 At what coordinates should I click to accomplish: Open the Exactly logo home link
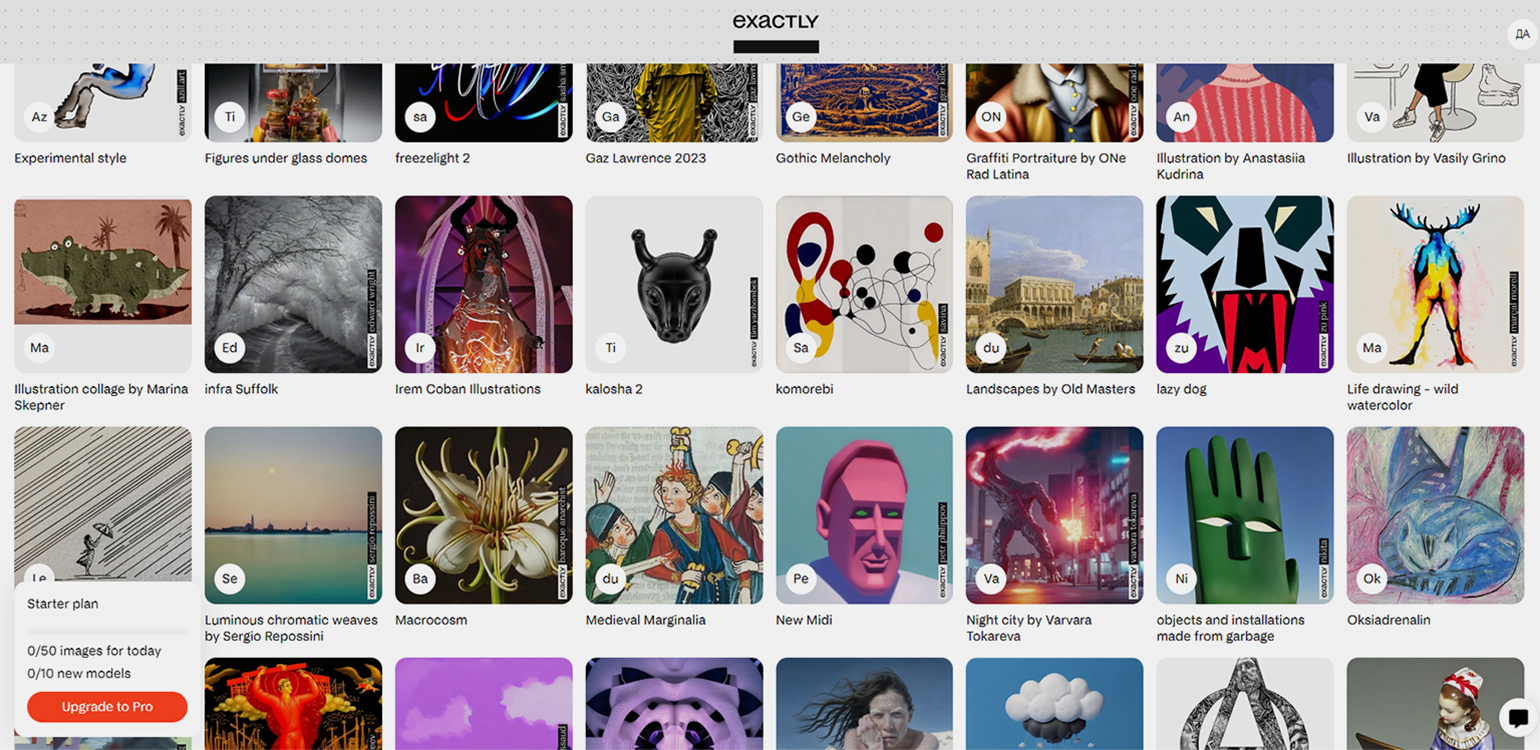tap(775, 21)
